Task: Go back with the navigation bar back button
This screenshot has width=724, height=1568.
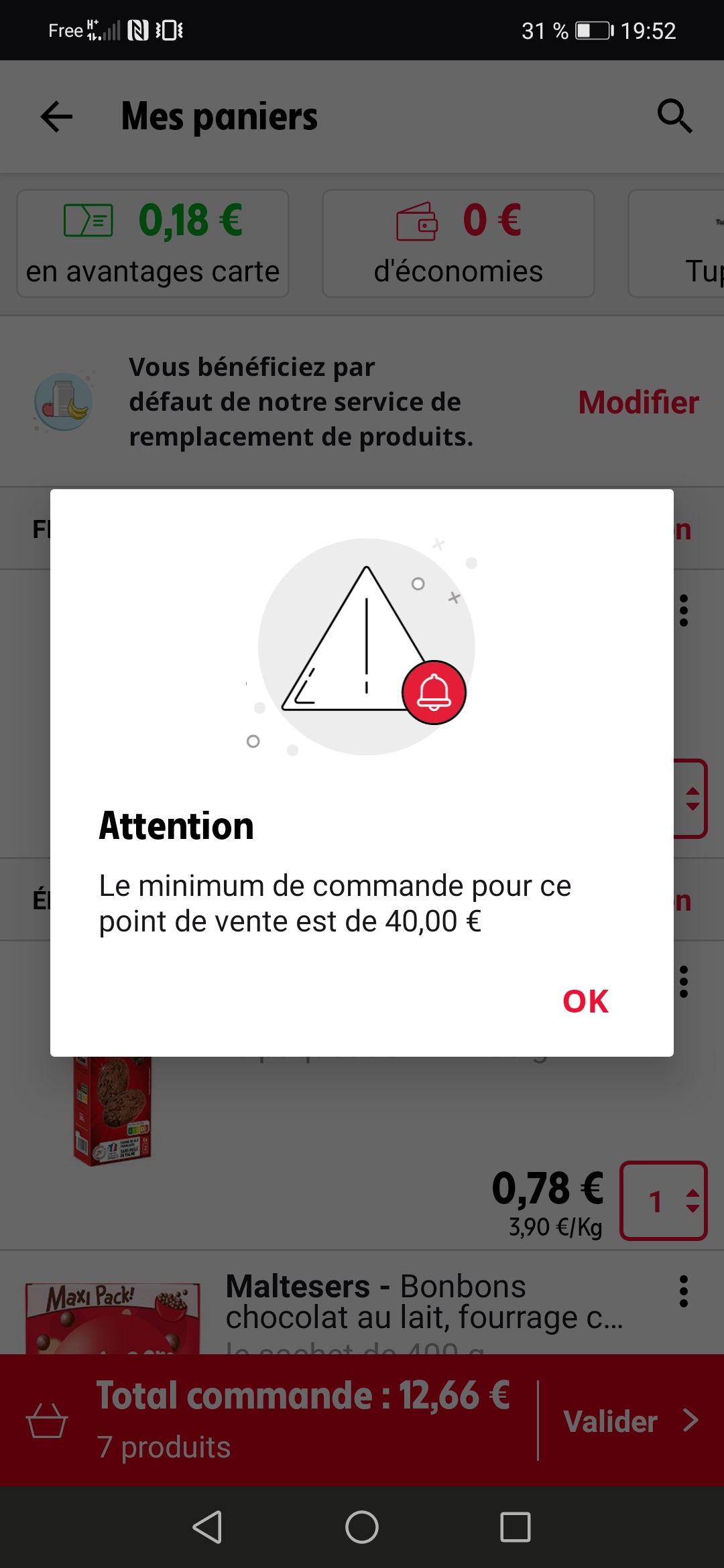Action: coord(207,1527)
